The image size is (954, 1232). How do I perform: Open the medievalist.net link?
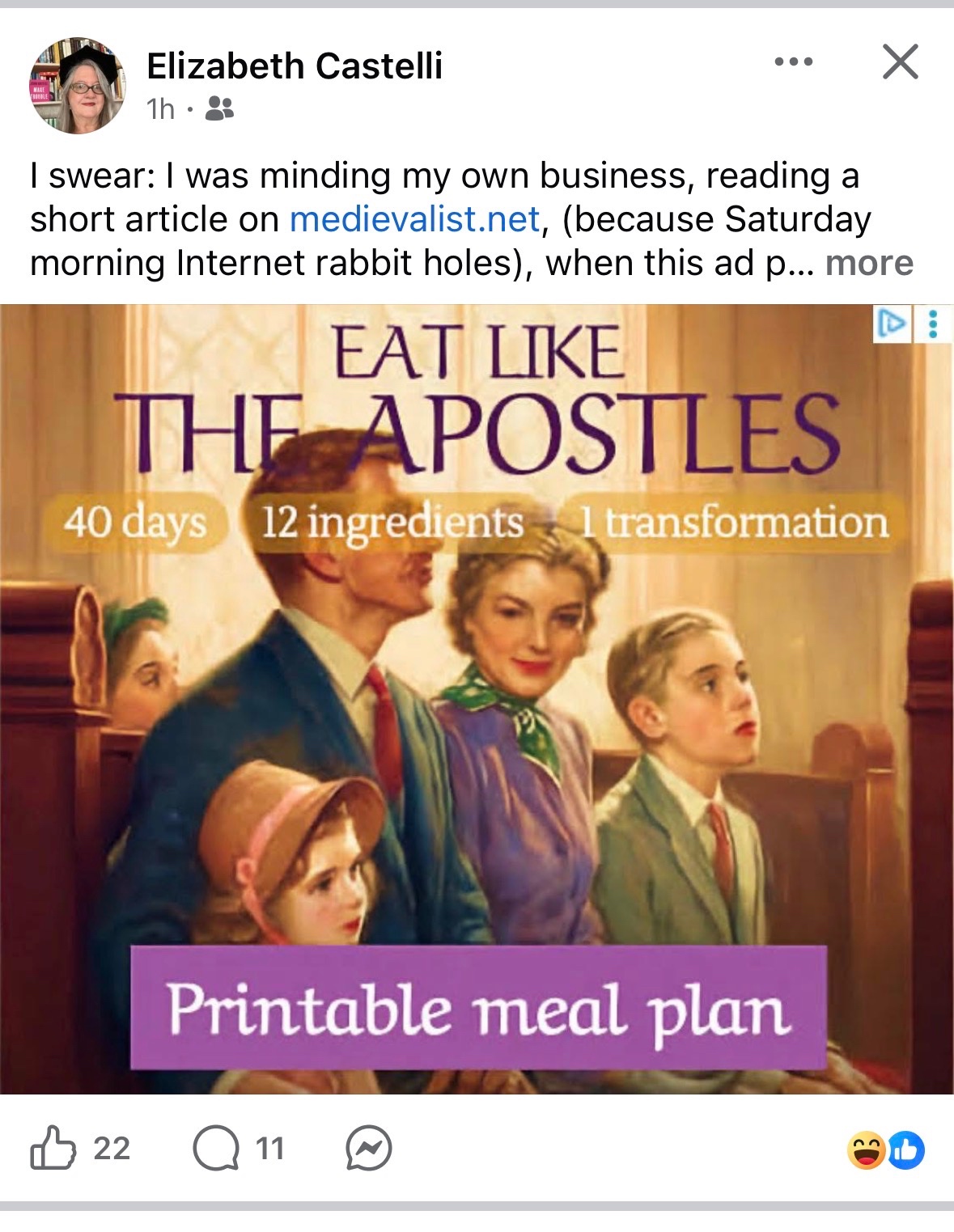(x=414, y=219)
